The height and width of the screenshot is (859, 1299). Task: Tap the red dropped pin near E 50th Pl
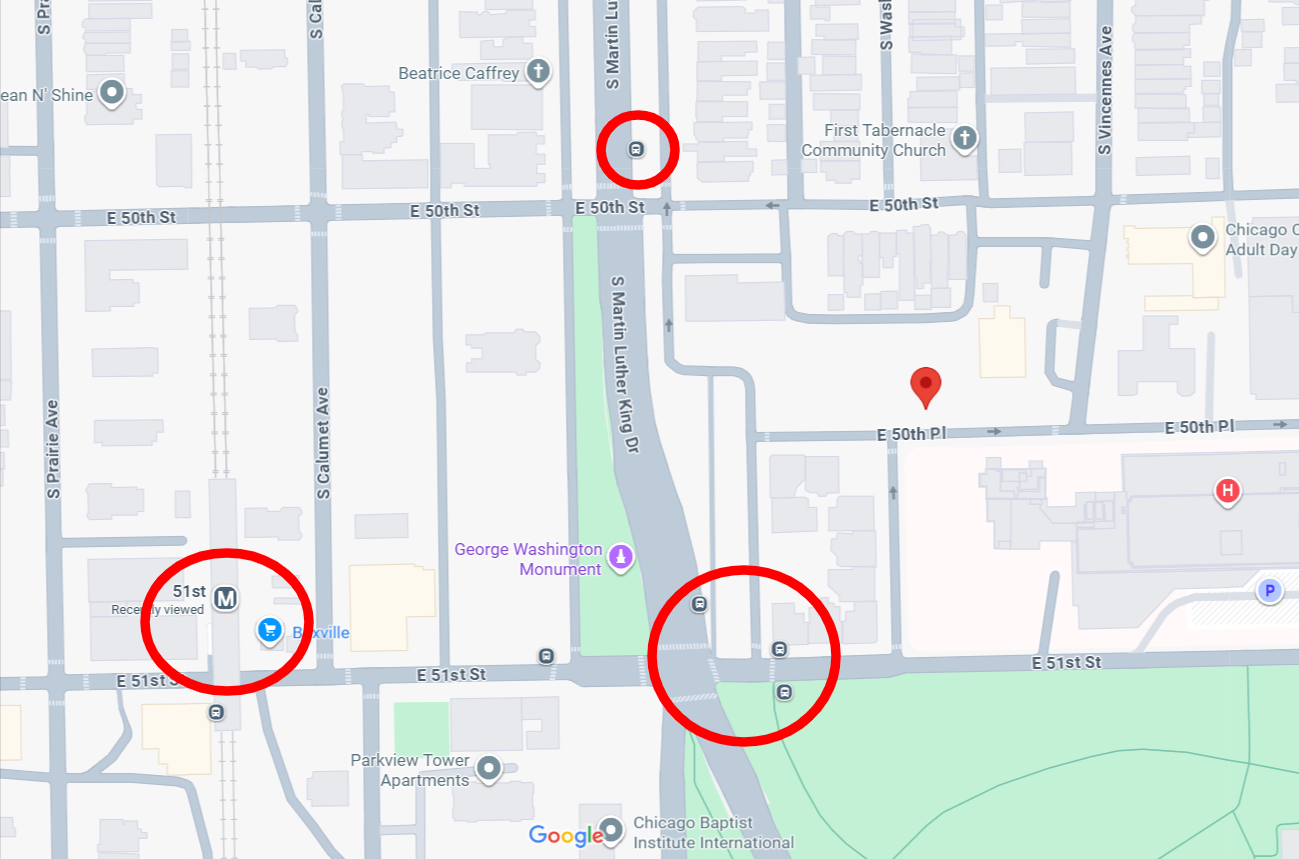926,386
